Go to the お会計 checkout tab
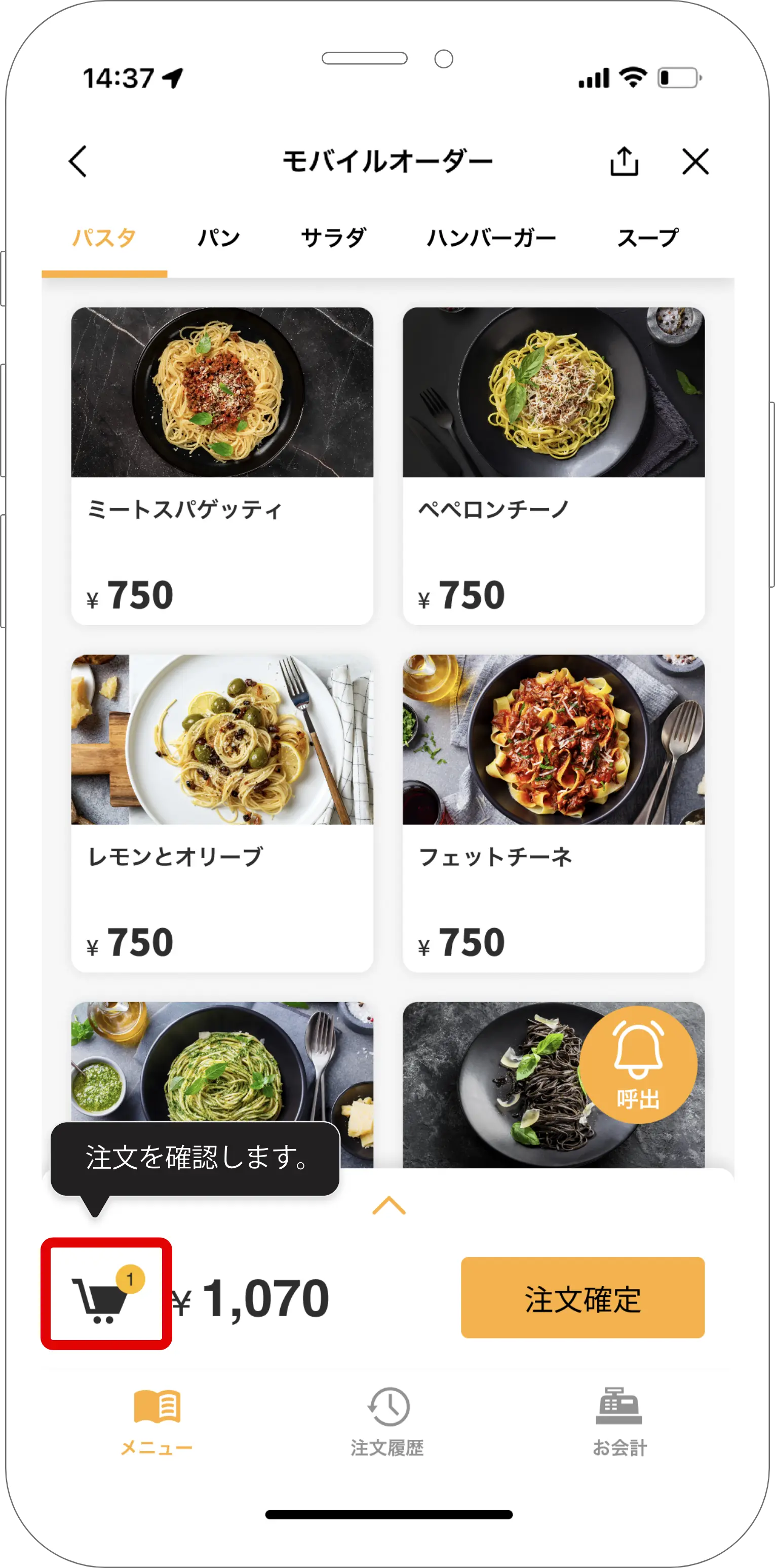 (619, 1422)
